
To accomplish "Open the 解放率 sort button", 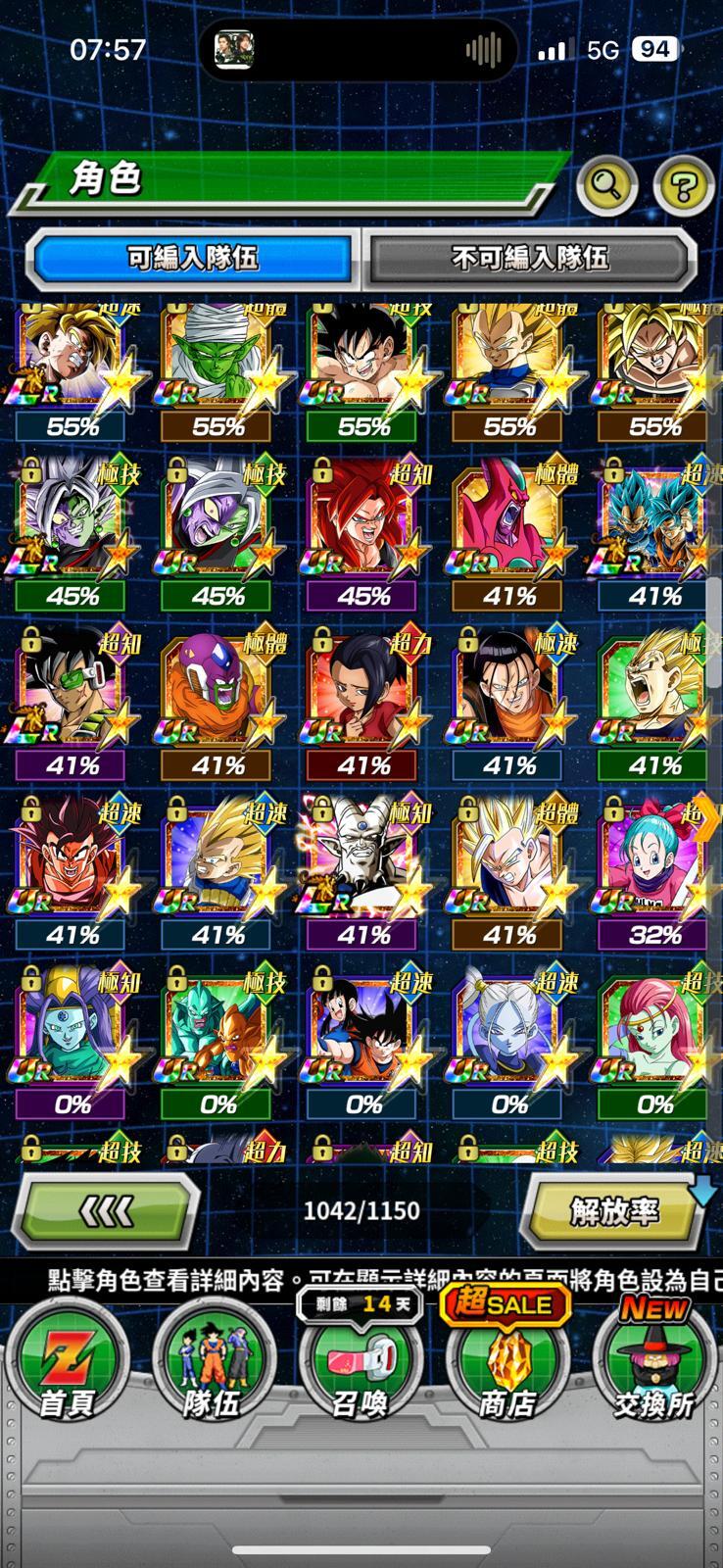I will pyautogui.click(x=614, y=1212).
